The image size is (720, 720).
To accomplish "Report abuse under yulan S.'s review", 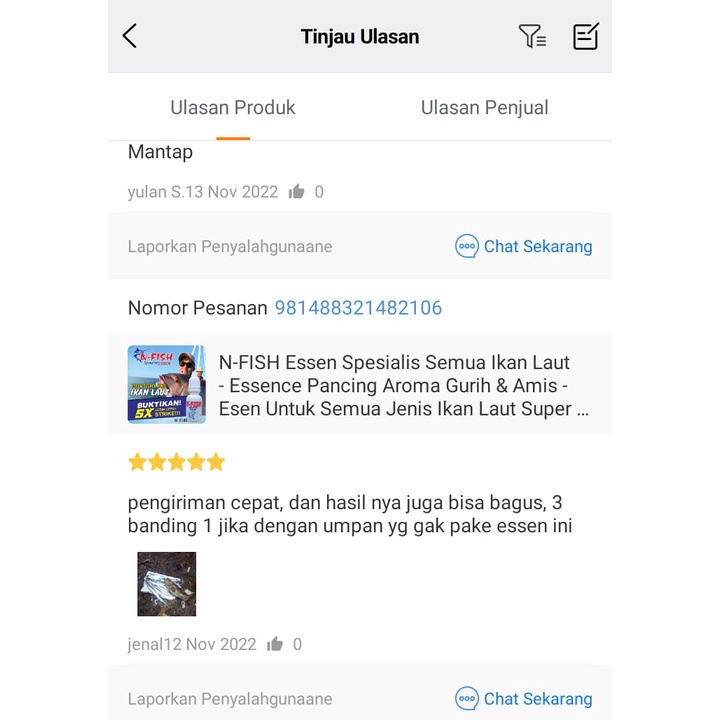I will [230, 246].
